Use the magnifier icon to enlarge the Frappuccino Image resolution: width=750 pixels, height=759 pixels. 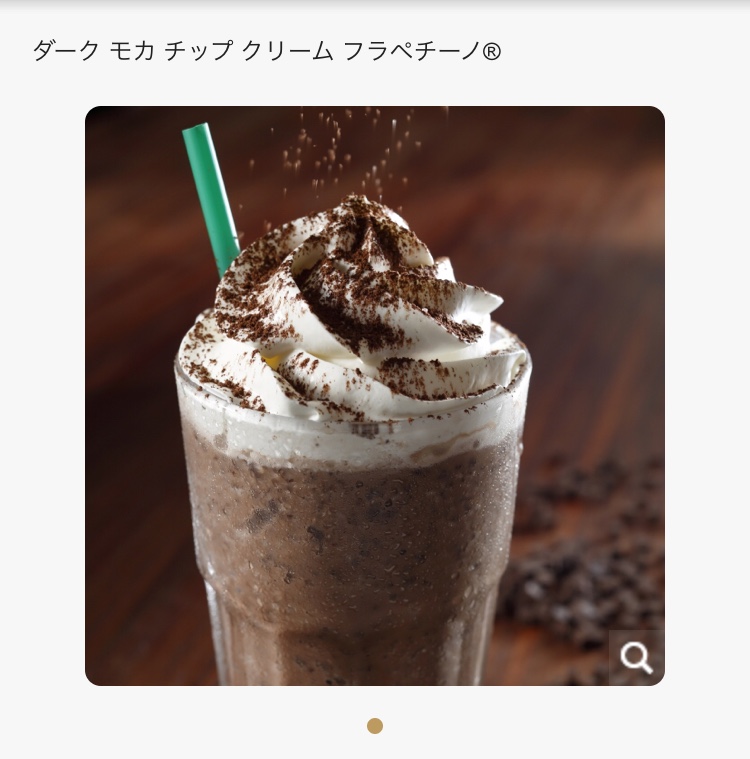(637, 656)
